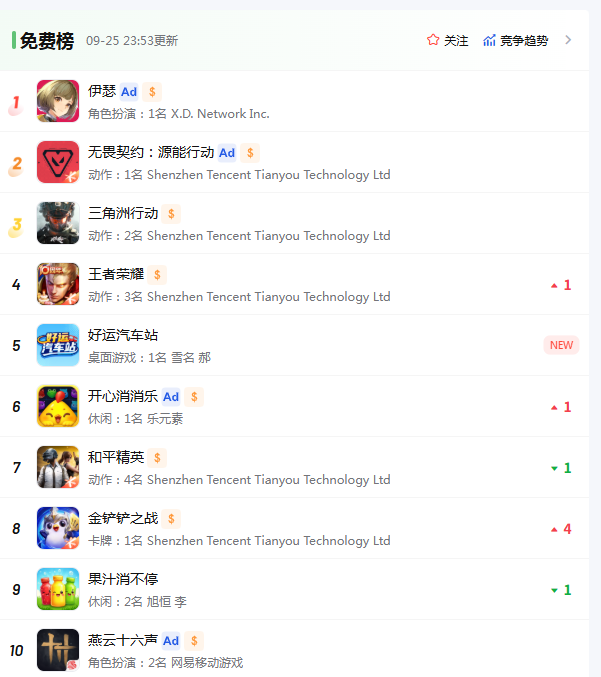Expand the free chart with the chevron arrow
Screen dimensions: 601x677
(x=568, y=40)
